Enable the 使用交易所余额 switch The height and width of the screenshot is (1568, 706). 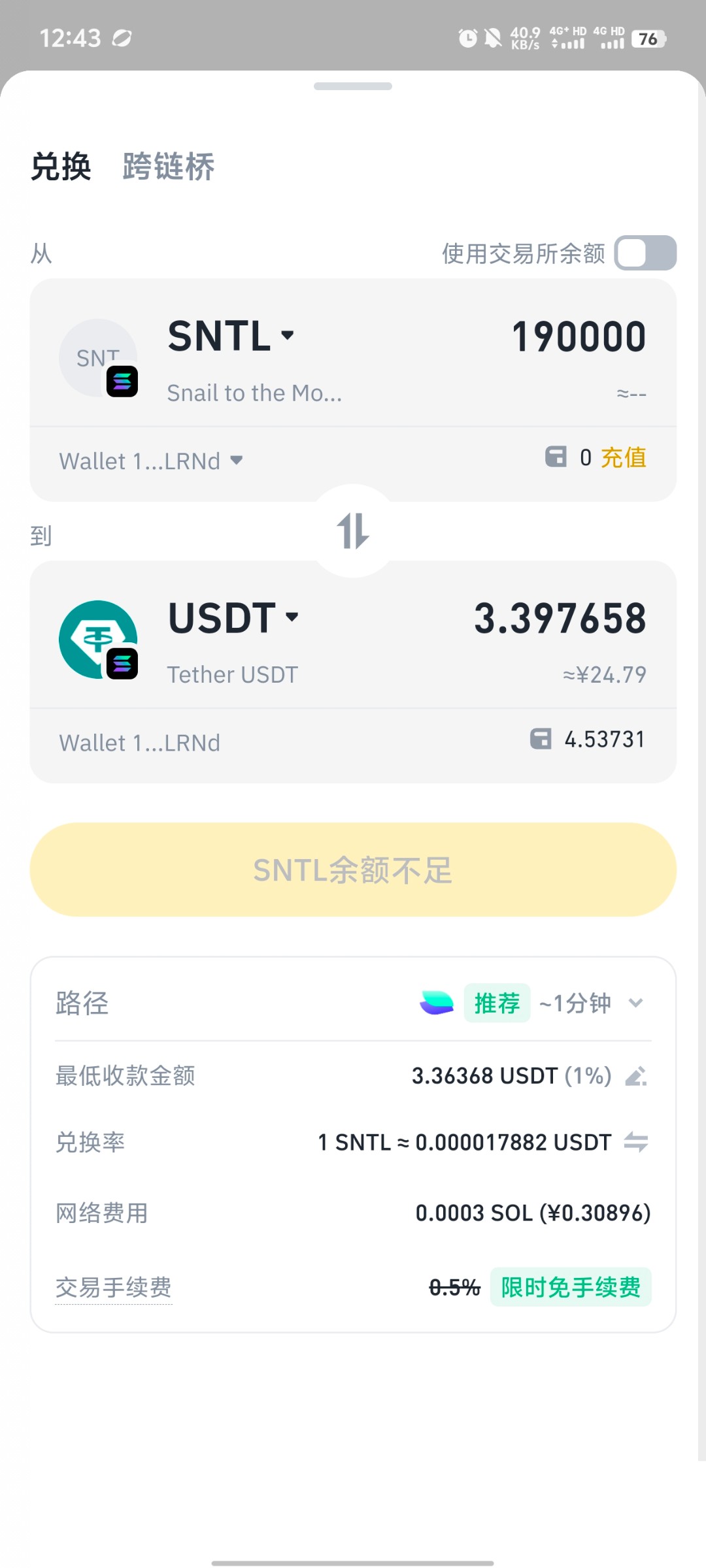pos(645,253)
